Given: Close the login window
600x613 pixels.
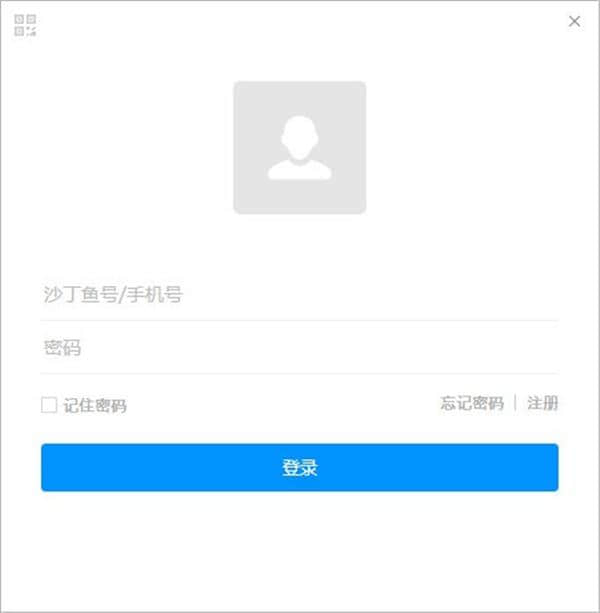Looking at the screenshot, I should coord(574,21).
